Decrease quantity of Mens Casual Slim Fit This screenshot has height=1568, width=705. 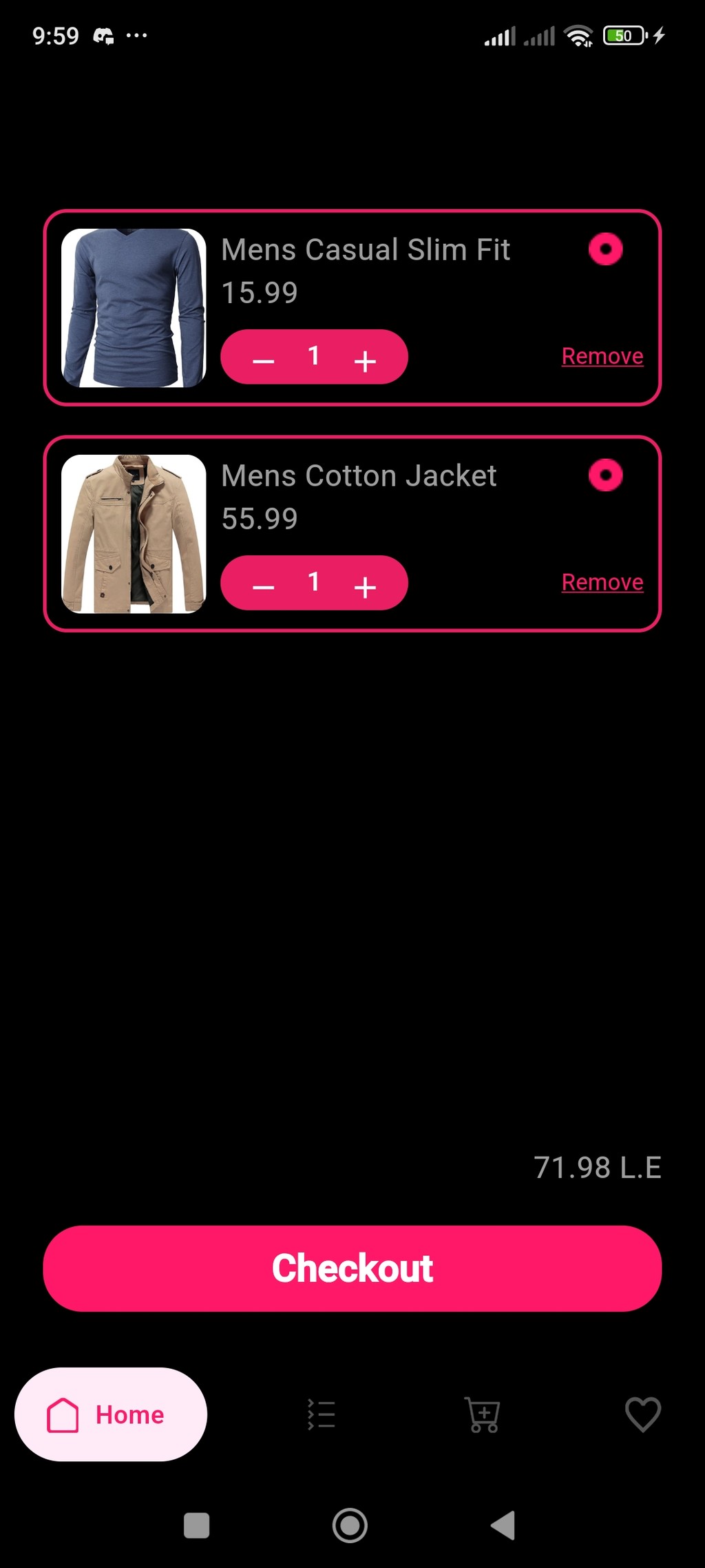(264, 360)
